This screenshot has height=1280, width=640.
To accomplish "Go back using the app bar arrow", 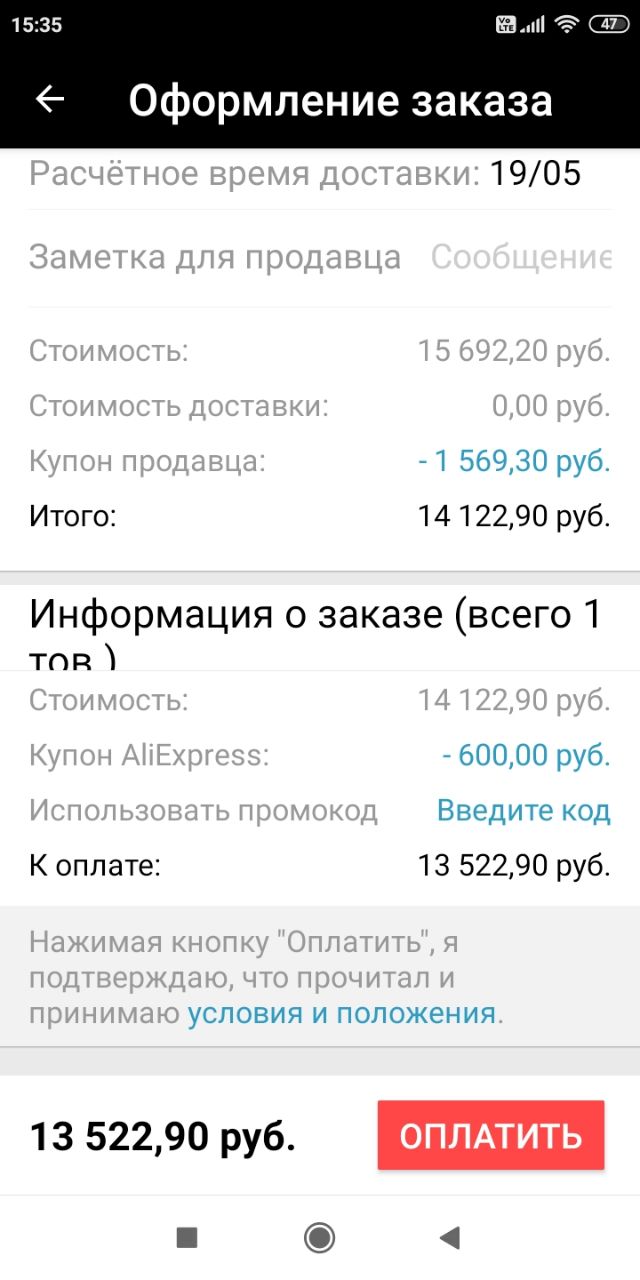I will point(50,99).
